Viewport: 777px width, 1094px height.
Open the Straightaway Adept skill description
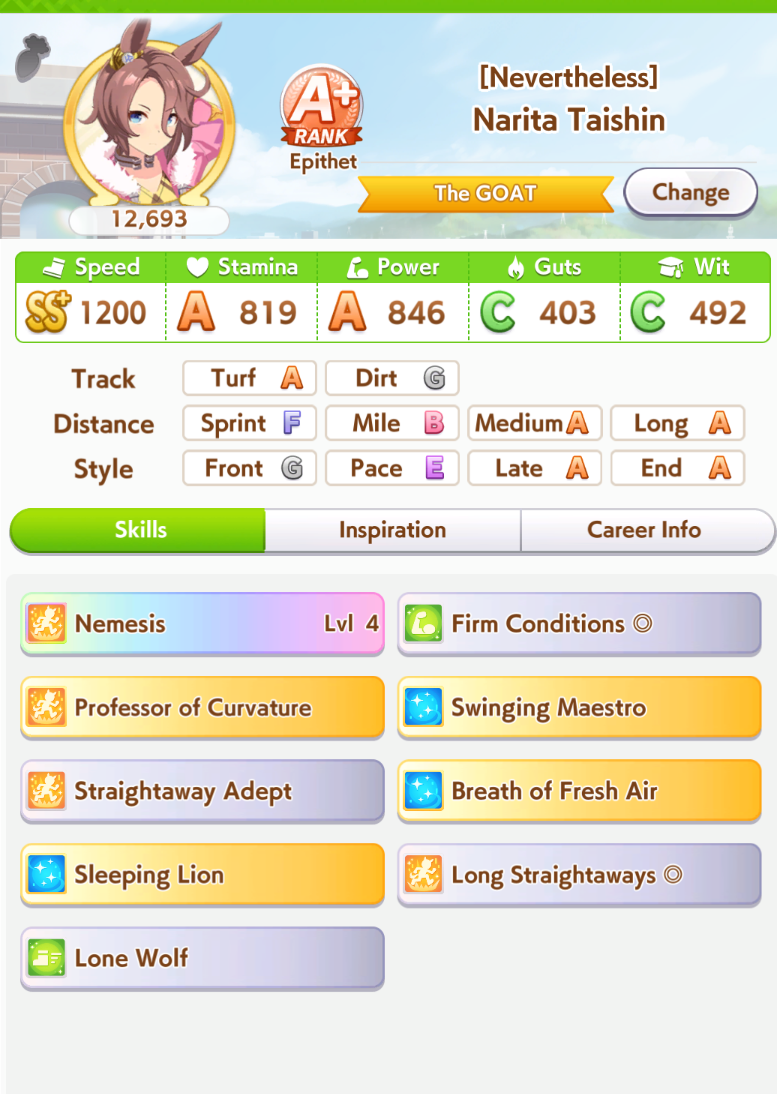(x=202, y=792)
